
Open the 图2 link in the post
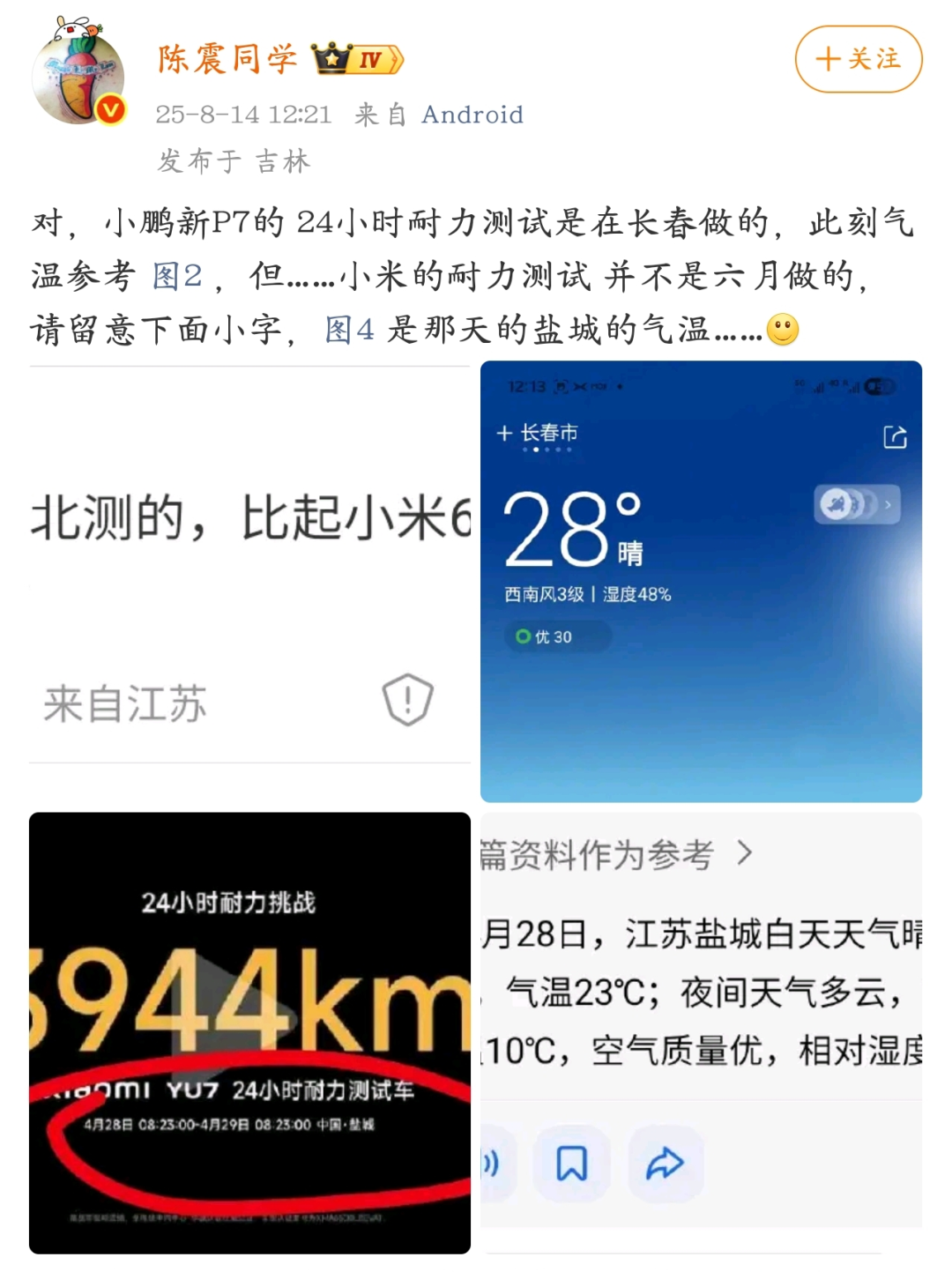(x=177, y=276)
